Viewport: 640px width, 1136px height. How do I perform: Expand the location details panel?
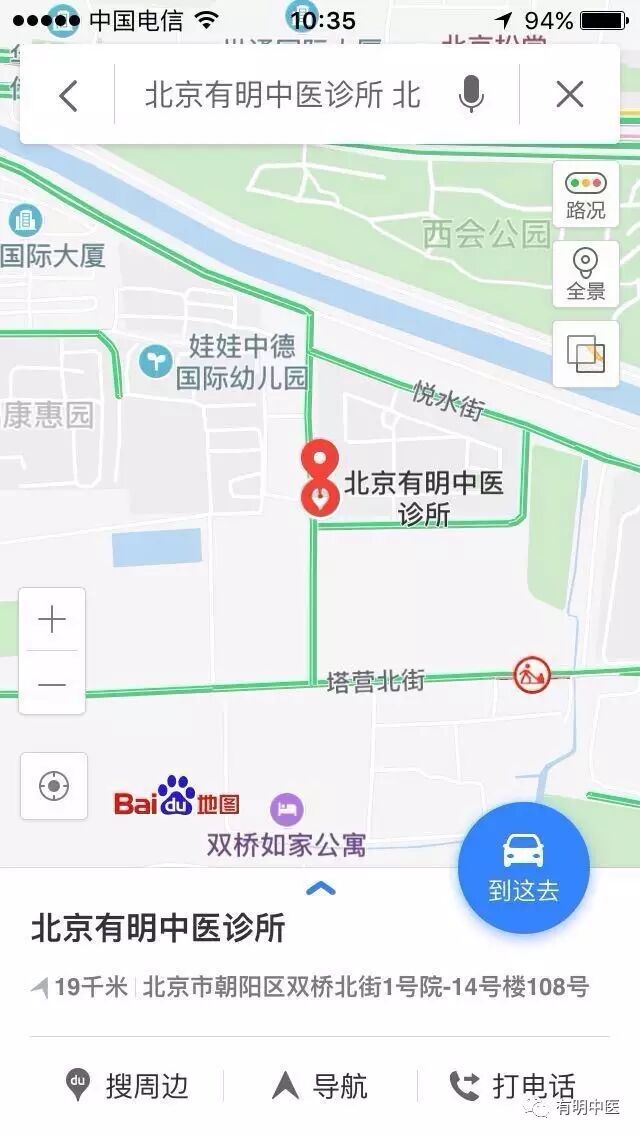320,888
